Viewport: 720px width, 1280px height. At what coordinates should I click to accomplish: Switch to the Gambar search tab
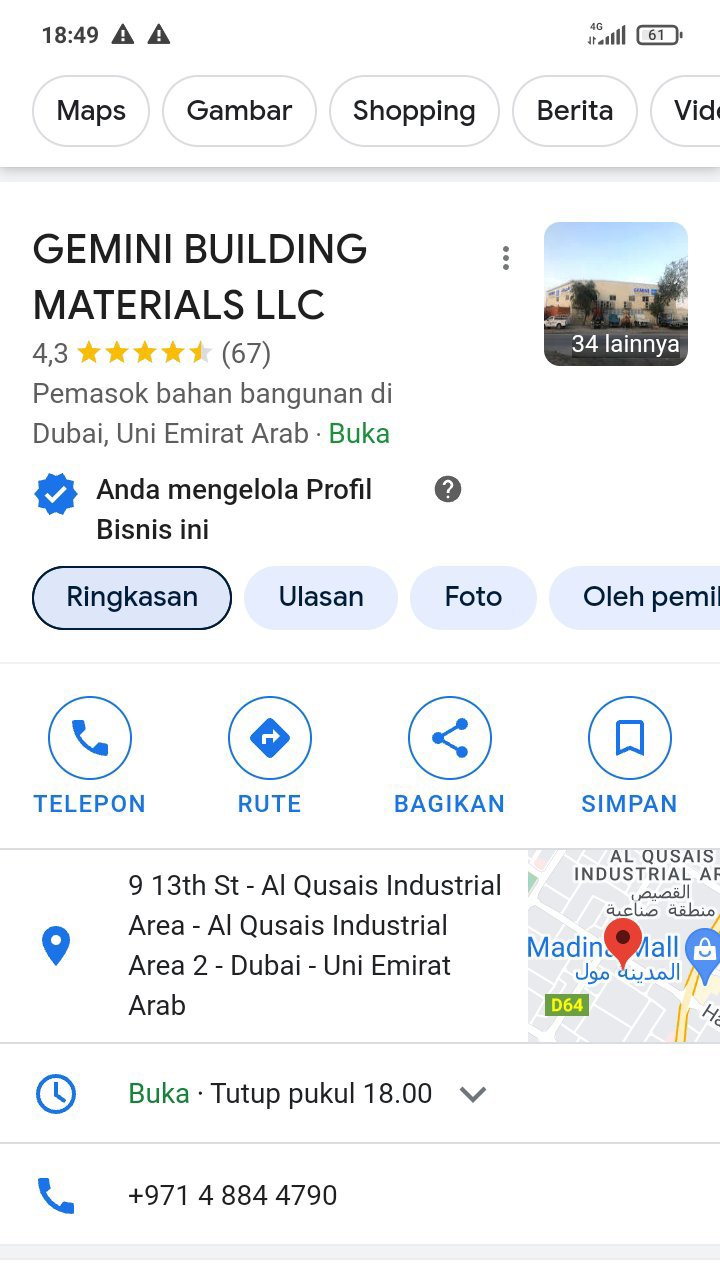(x=239, y=110)
